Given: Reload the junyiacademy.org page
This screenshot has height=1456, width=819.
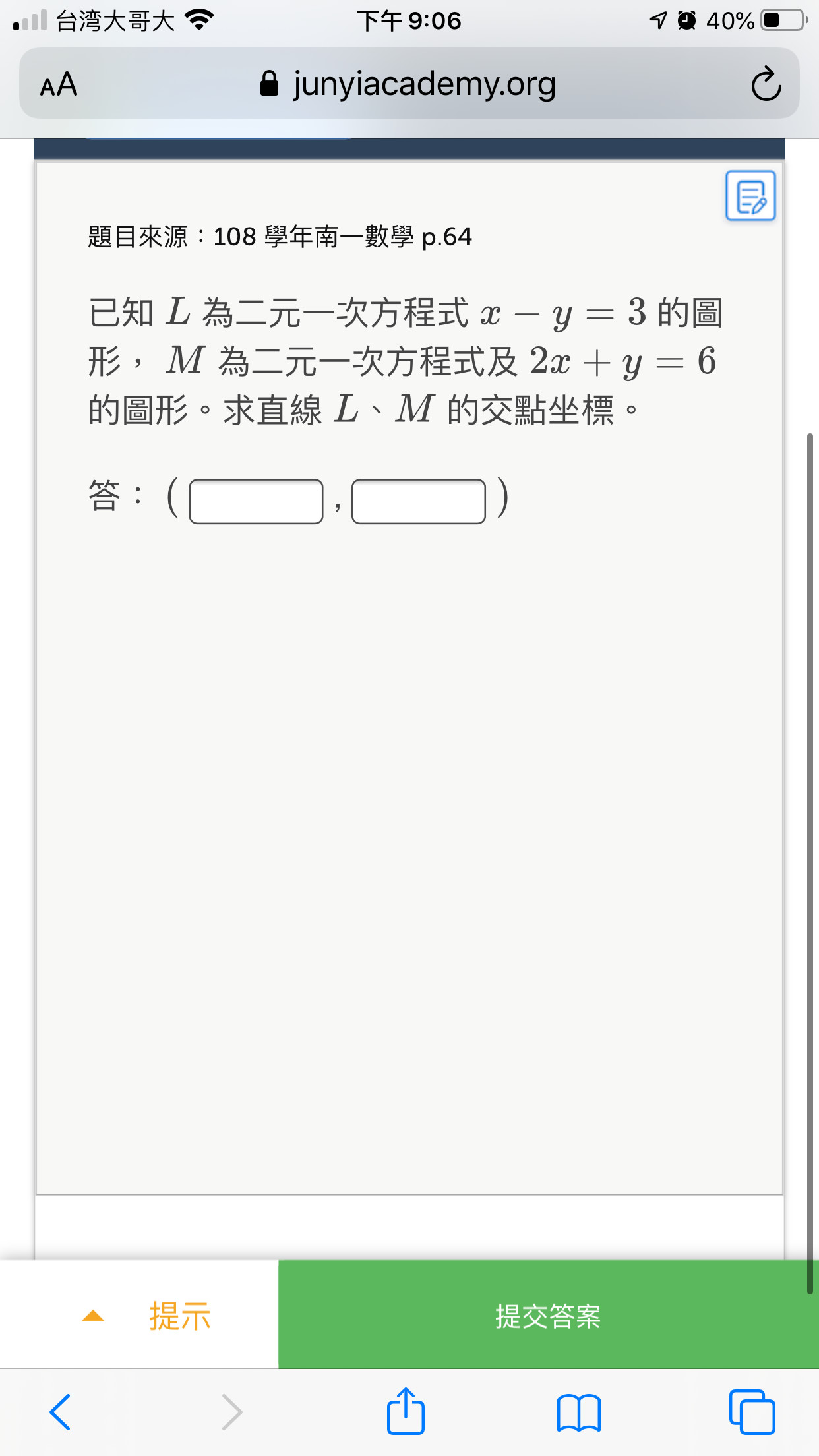Looking at the screenshot, I should click(x=766, y=84).
